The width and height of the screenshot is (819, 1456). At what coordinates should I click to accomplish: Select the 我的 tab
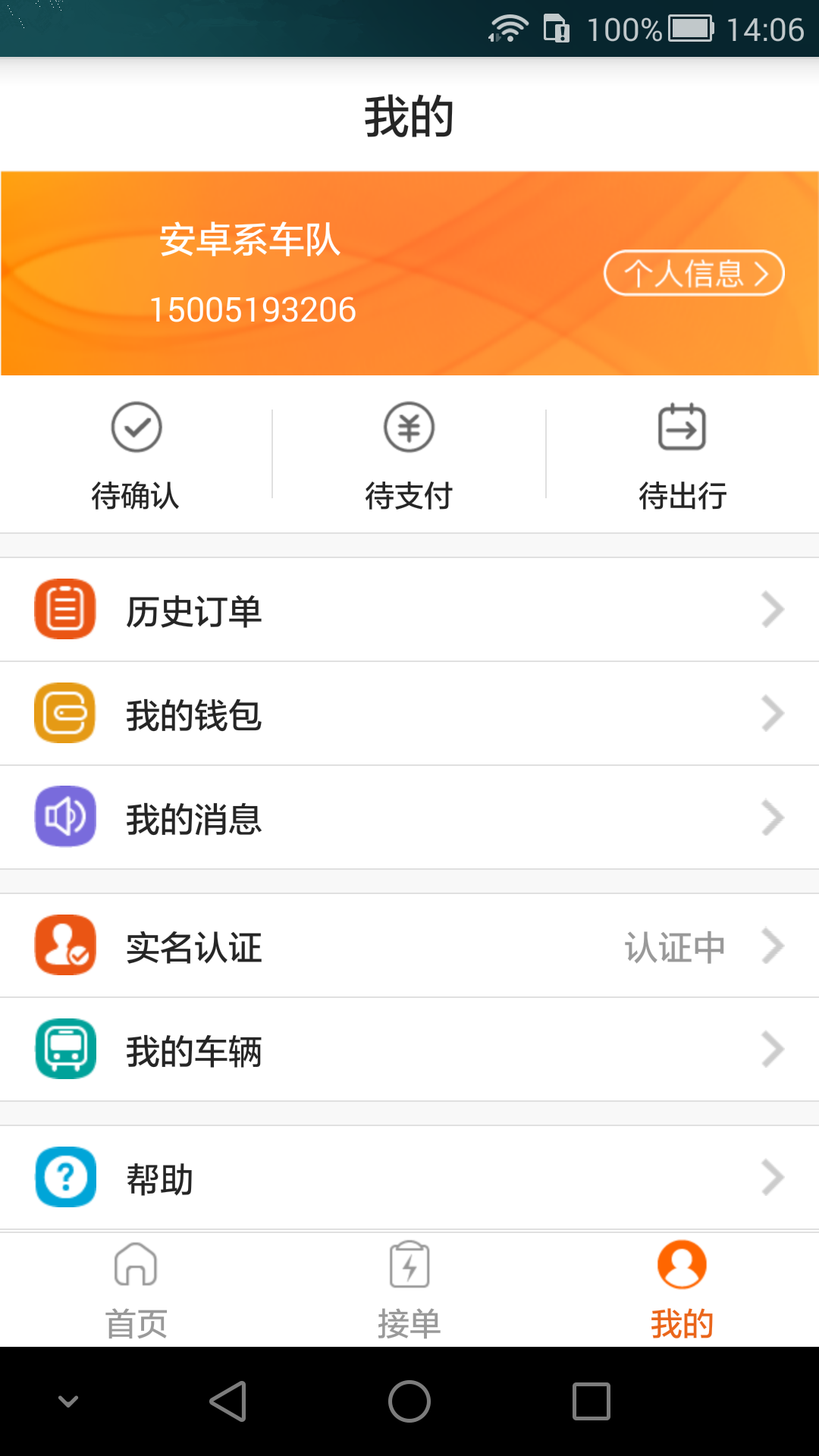coord(682,1291)
